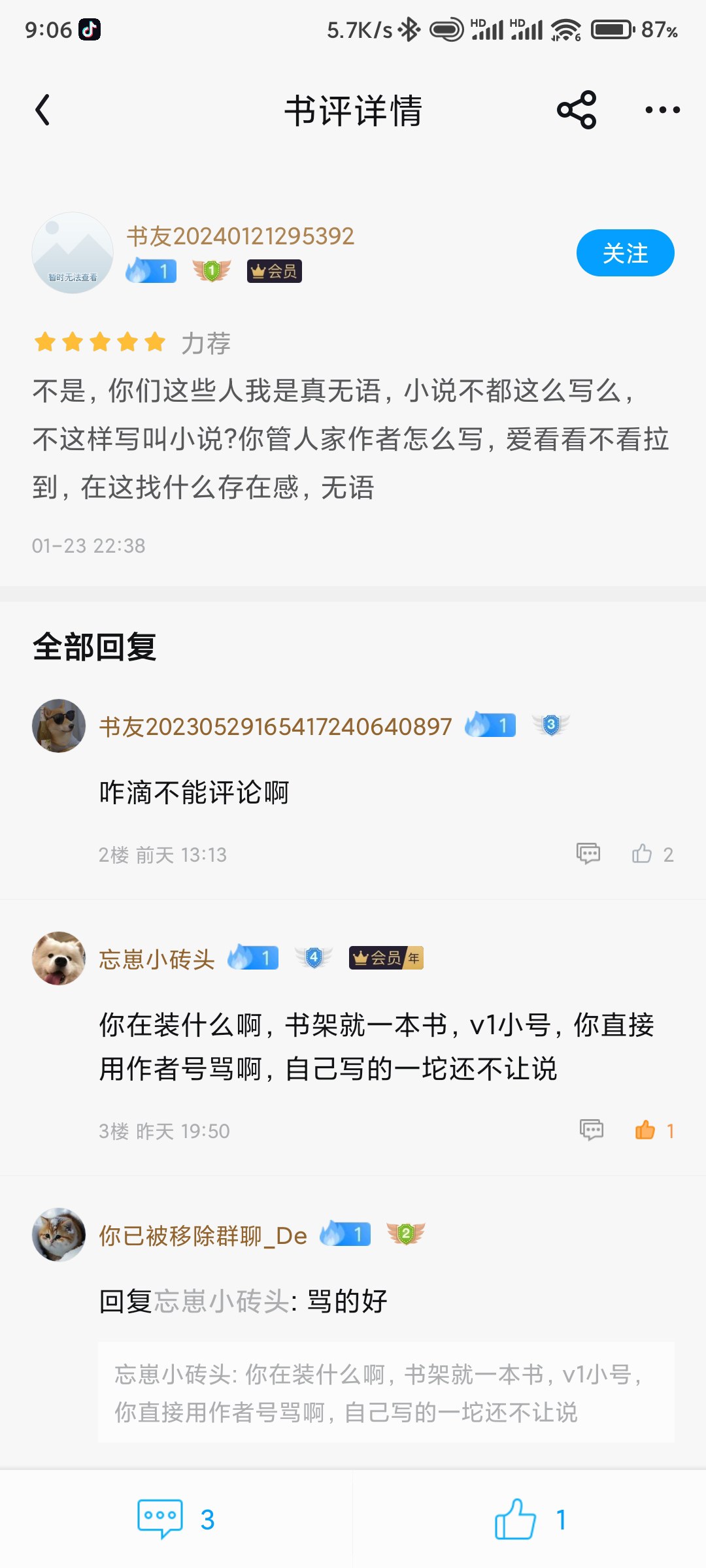
Task: Remove like from 忘崽小砖头's 3楼 comment
Action: (646, 1130)
